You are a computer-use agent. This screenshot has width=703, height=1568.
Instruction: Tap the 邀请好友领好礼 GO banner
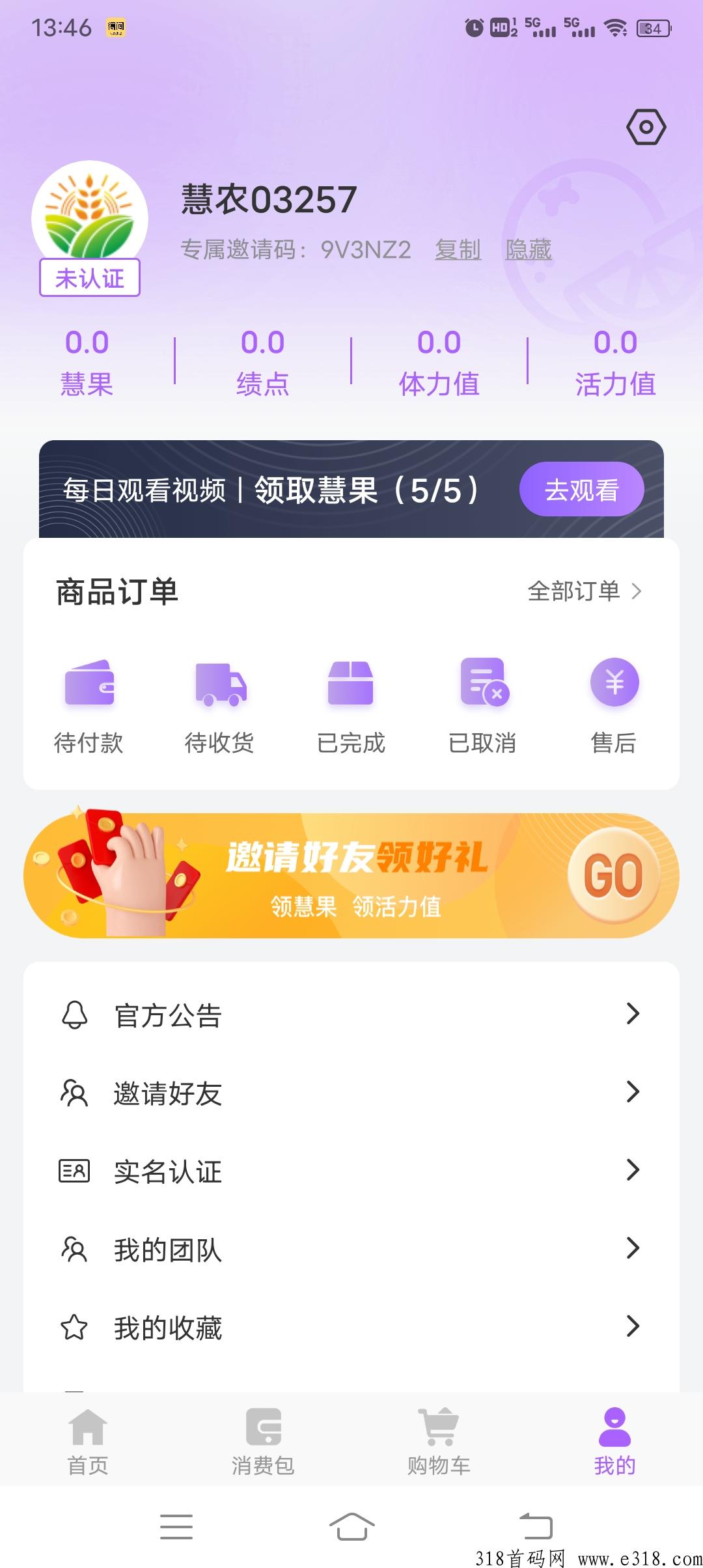point(351,875)
